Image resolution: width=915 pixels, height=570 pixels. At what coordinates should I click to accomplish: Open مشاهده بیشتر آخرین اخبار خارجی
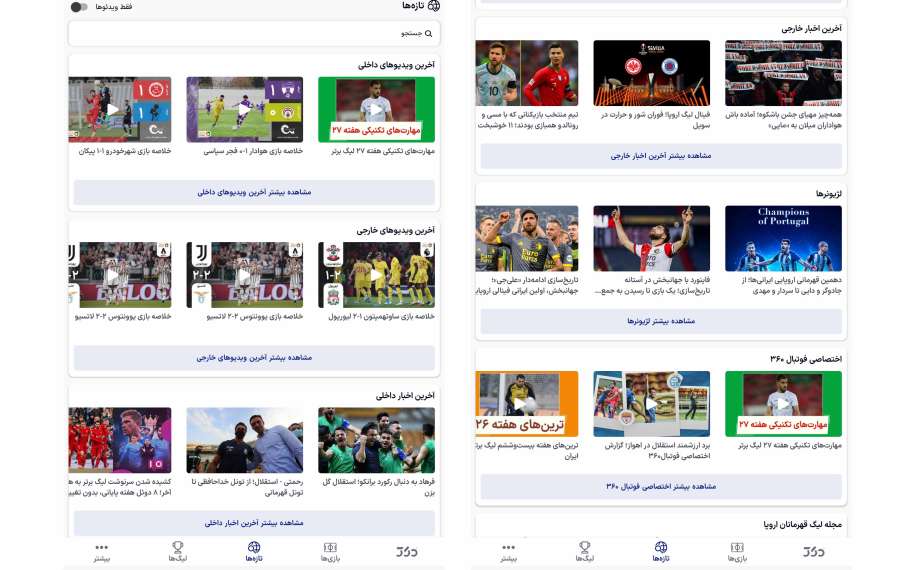coord(661,156)
